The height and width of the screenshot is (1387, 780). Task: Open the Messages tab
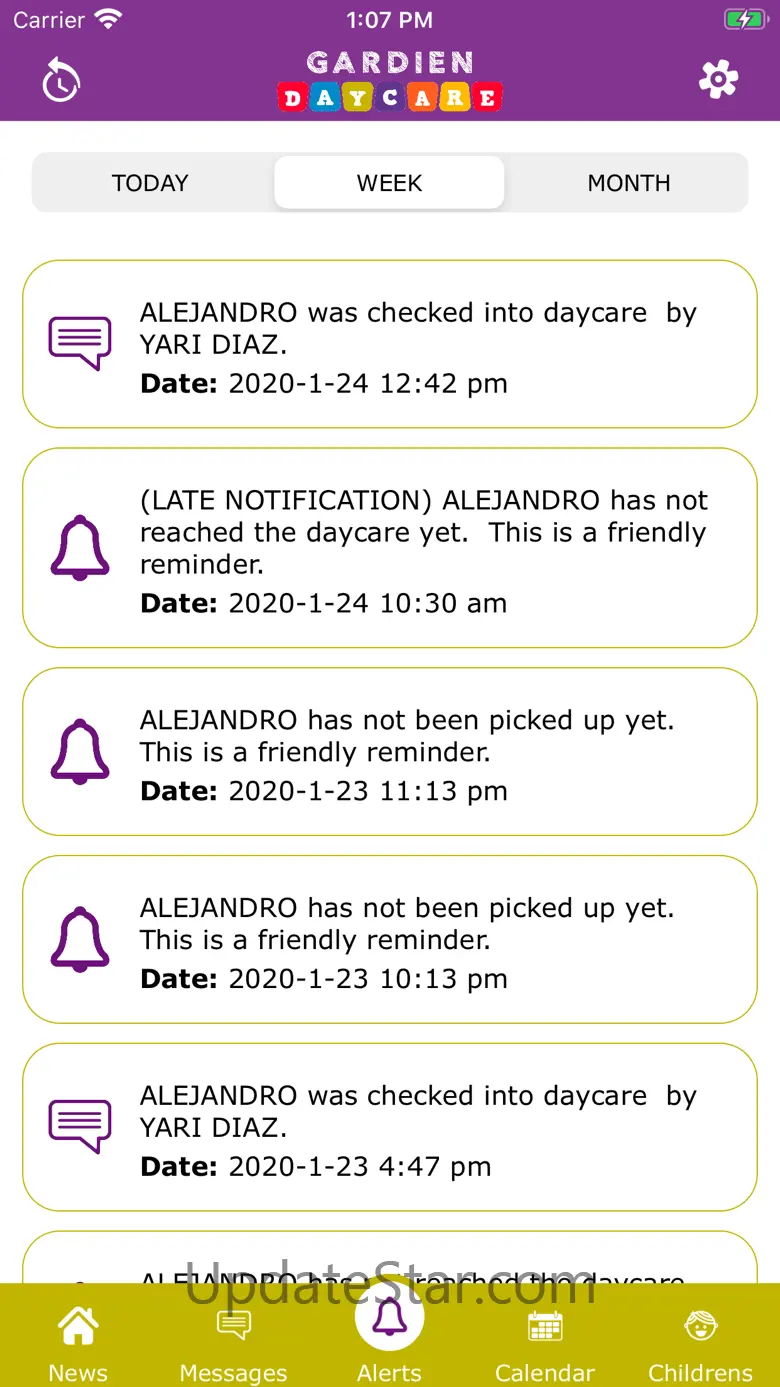pos(233,1342)
